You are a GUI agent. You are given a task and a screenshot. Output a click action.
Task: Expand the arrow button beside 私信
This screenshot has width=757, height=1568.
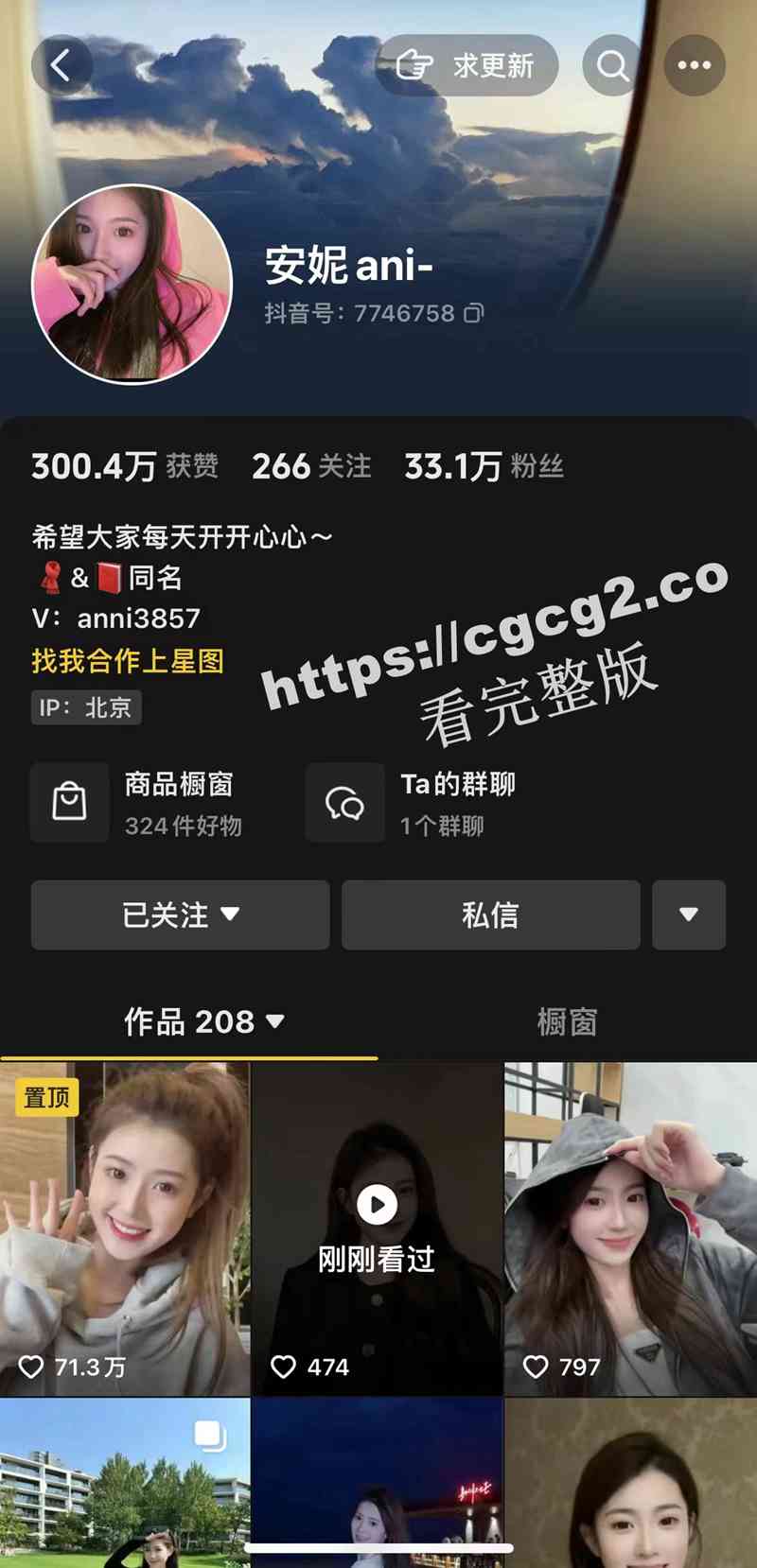click(689, 915)
